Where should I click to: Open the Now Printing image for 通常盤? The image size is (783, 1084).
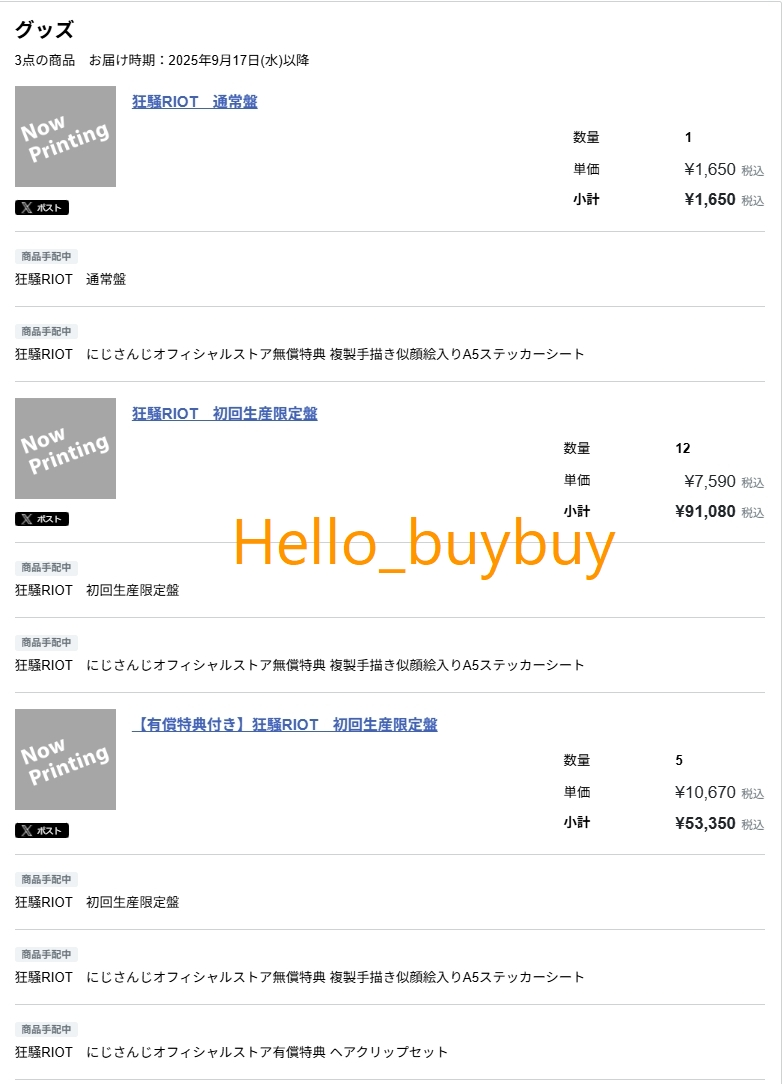(65, 137)
